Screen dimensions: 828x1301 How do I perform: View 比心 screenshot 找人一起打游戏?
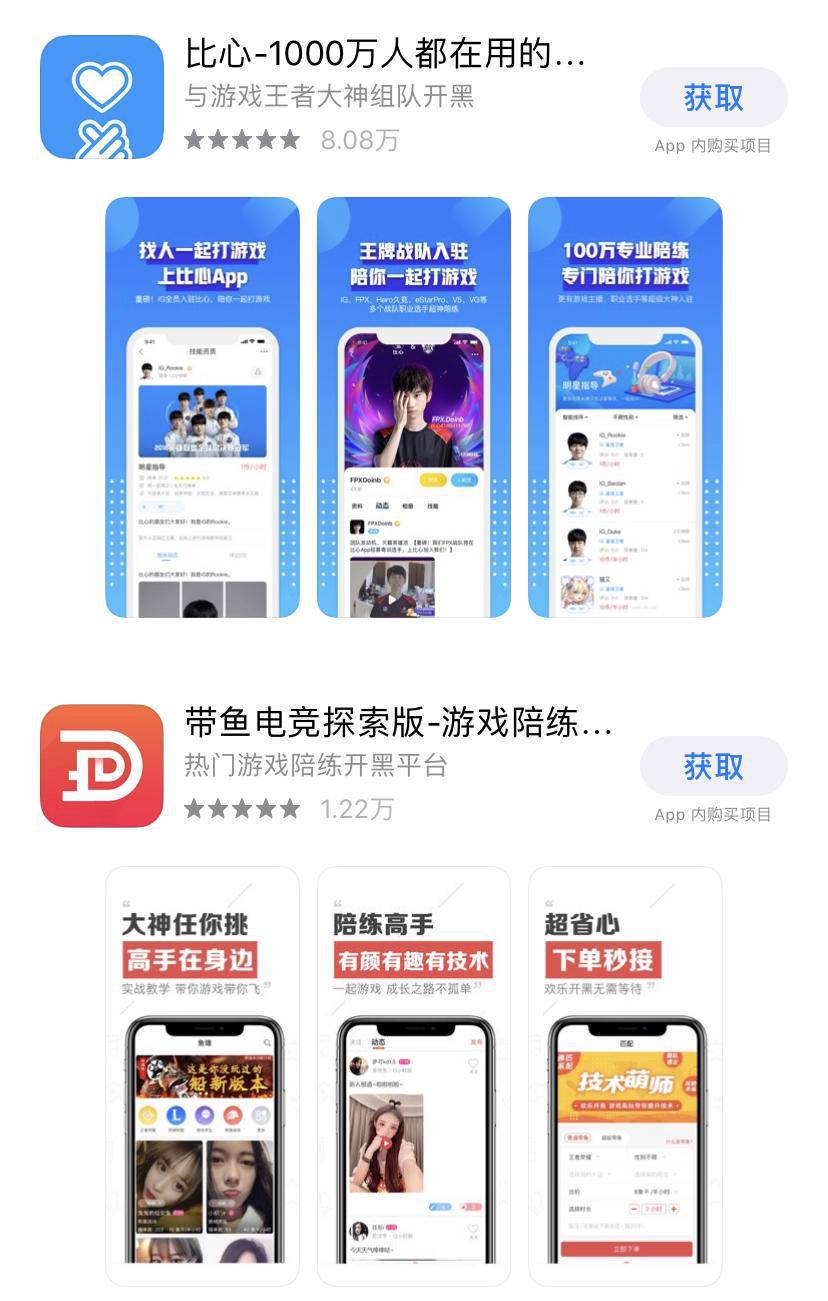click(x=203, y=407)
